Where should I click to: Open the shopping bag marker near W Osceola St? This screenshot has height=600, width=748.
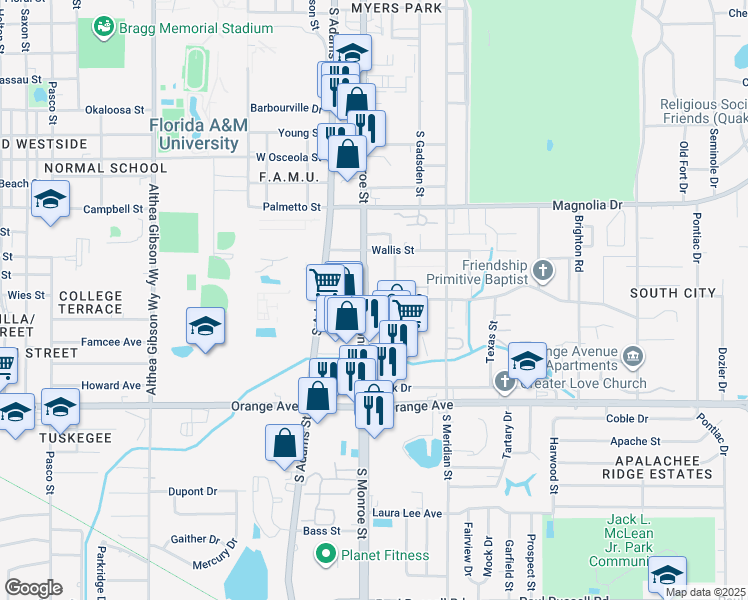pos(348,155)
